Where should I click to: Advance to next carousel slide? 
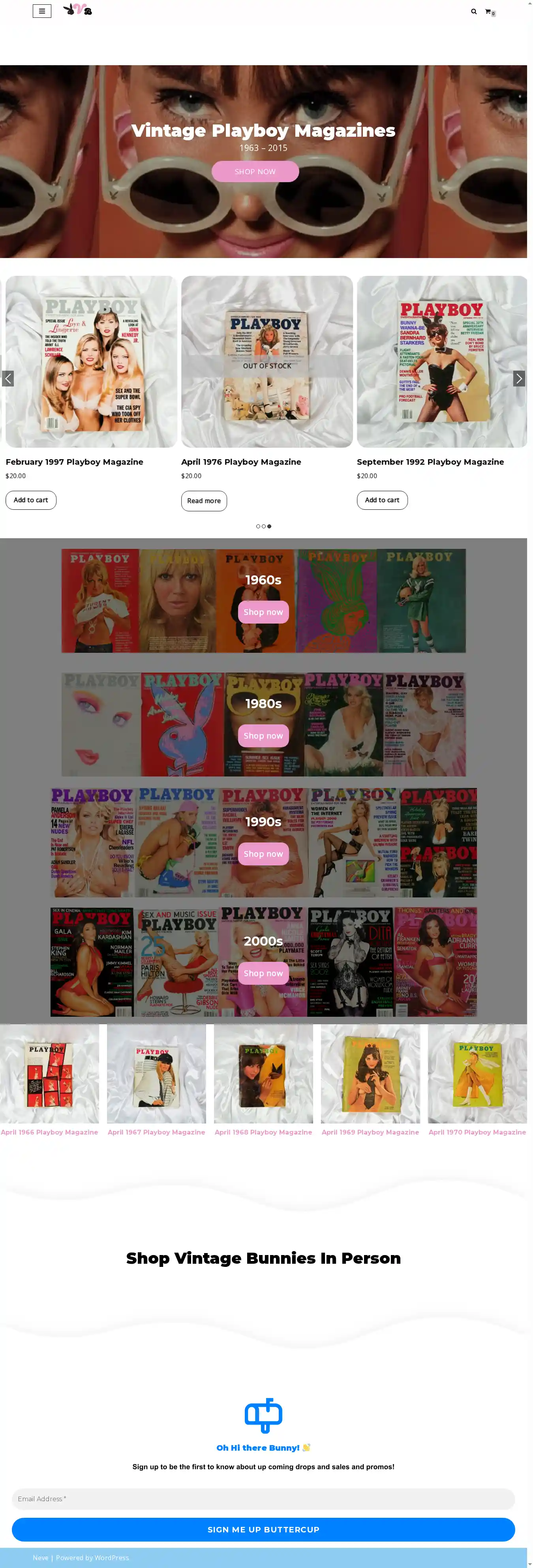tap(518, 379)
